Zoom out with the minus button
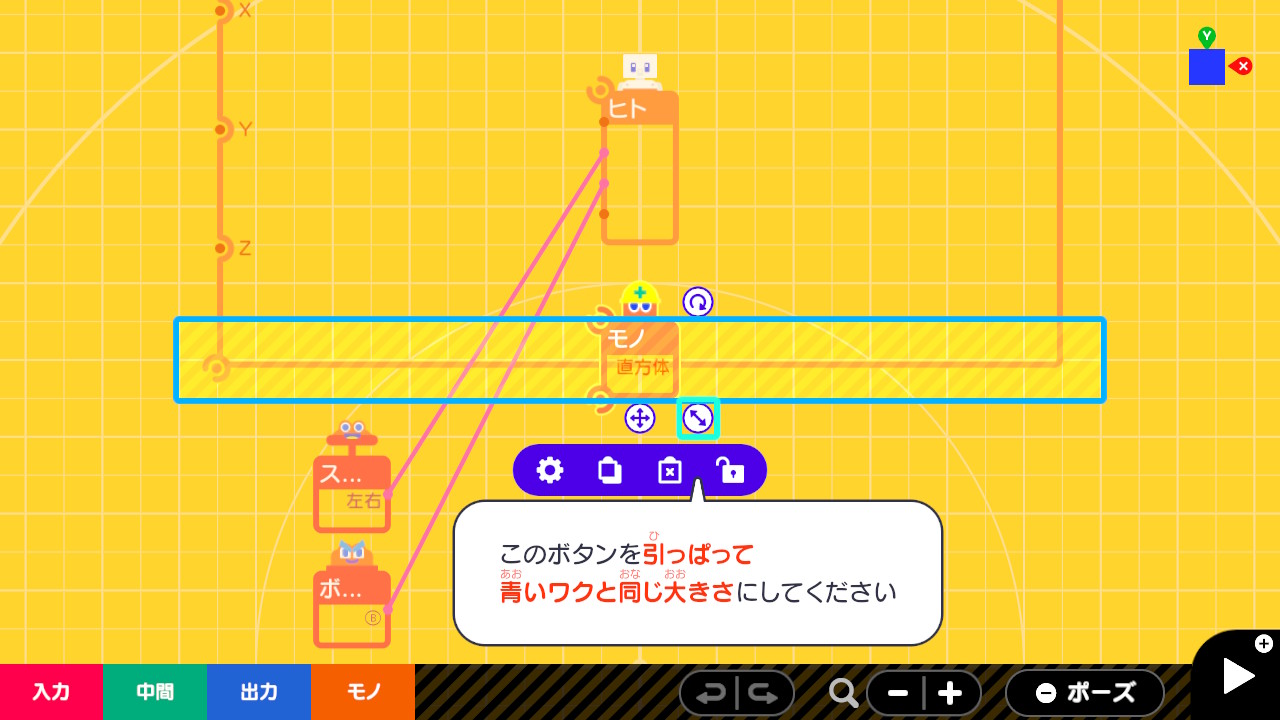 pos(897,693)
